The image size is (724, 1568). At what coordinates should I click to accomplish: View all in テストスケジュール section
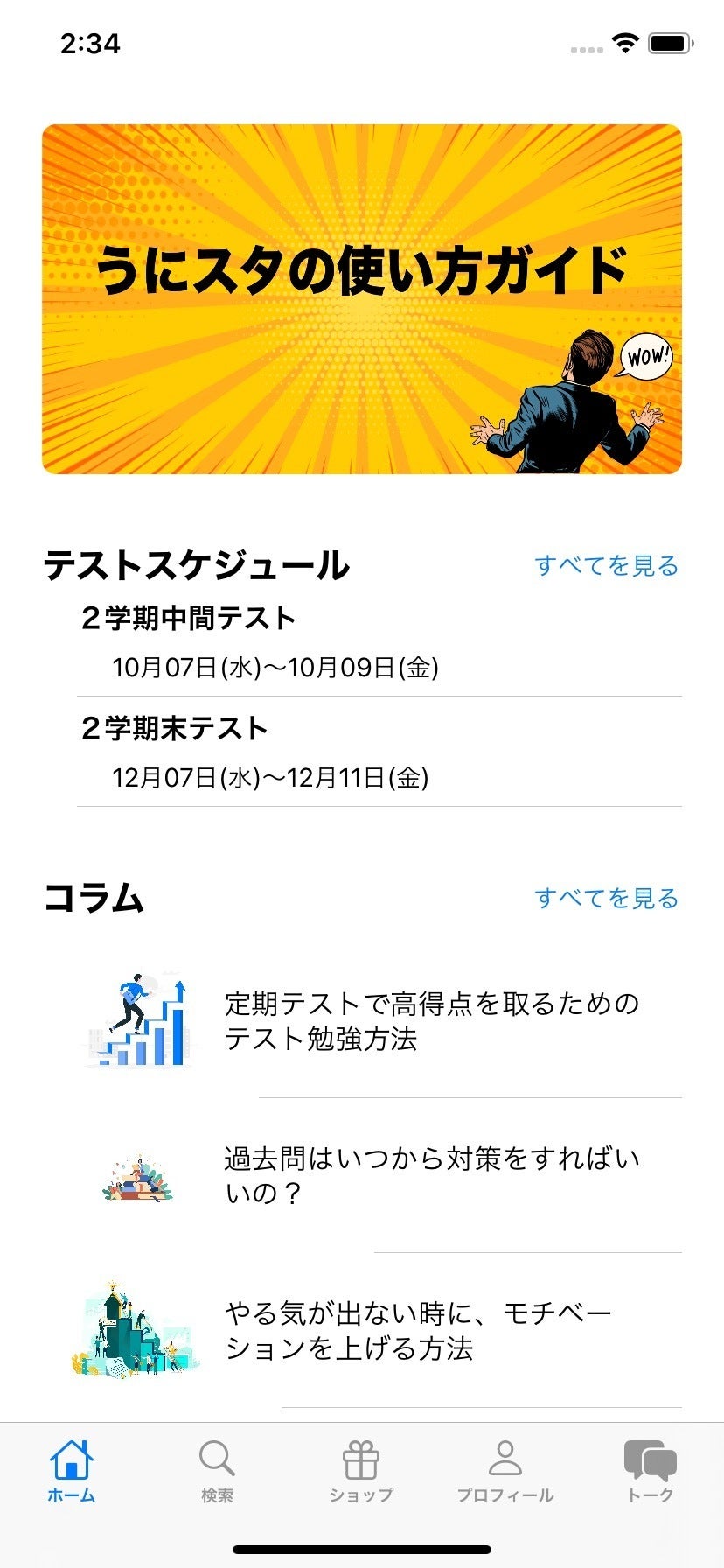coord(606,566)
